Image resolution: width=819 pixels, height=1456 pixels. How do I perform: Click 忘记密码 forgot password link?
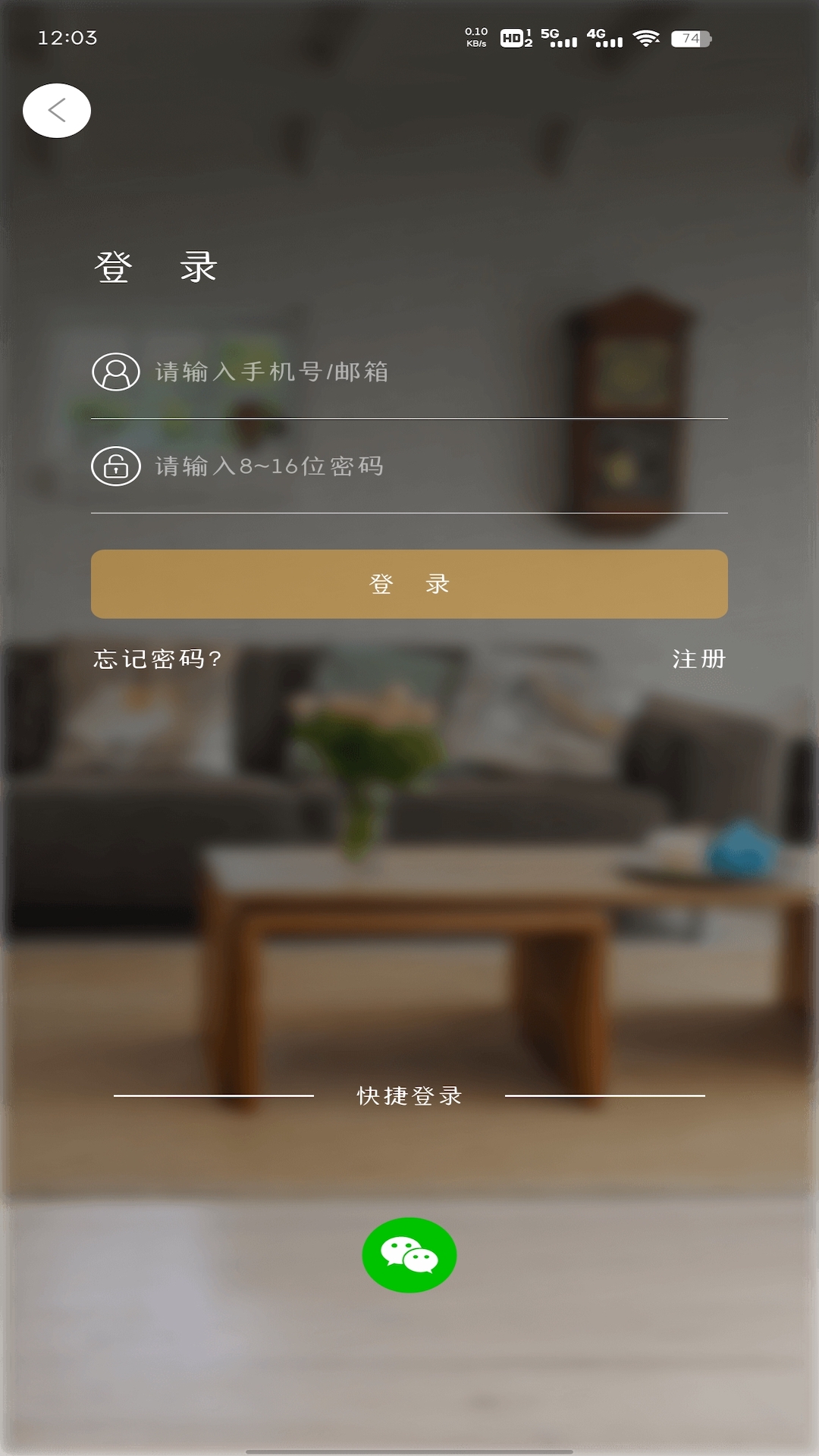156,660
